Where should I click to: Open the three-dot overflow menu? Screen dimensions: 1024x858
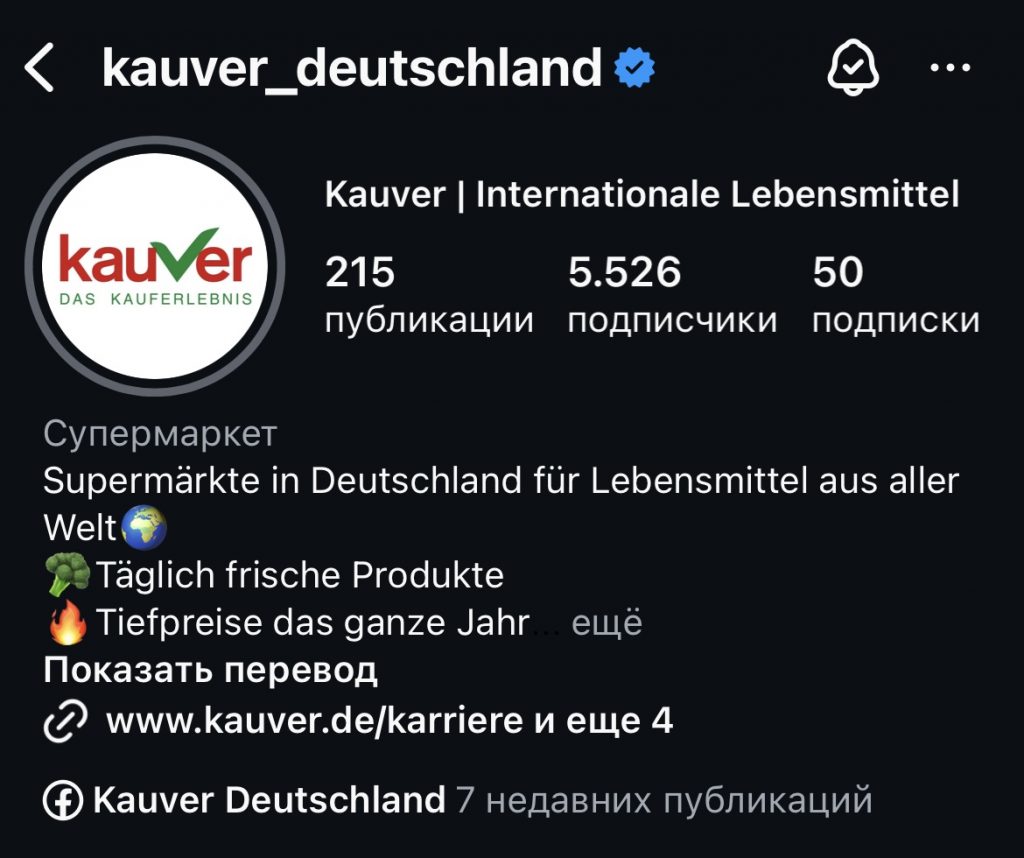pyautogui.click(x=950, y=68)
